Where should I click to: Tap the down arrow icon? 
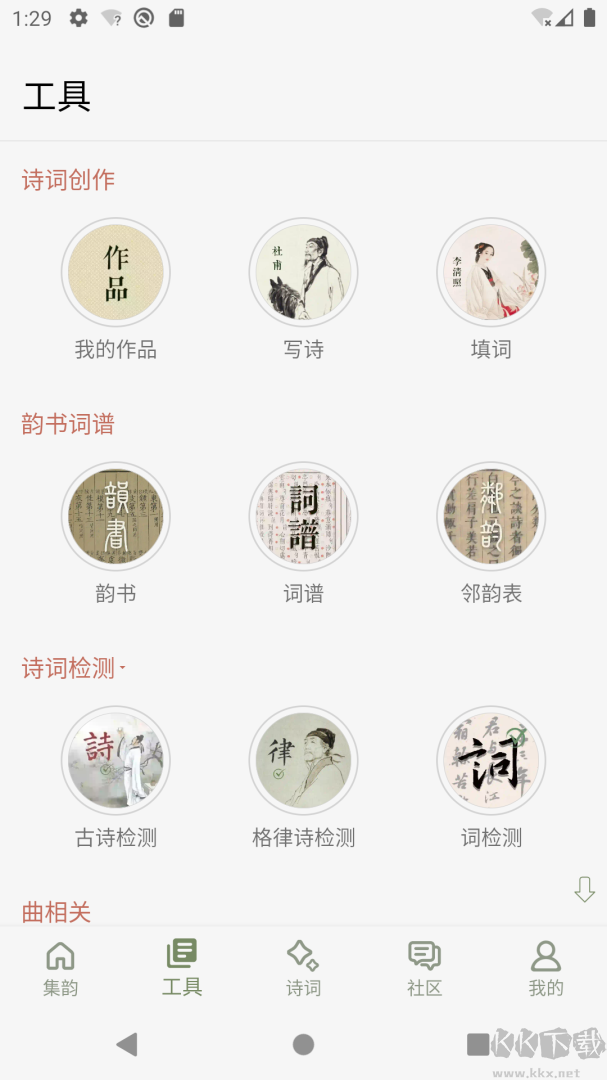point(584,889)
